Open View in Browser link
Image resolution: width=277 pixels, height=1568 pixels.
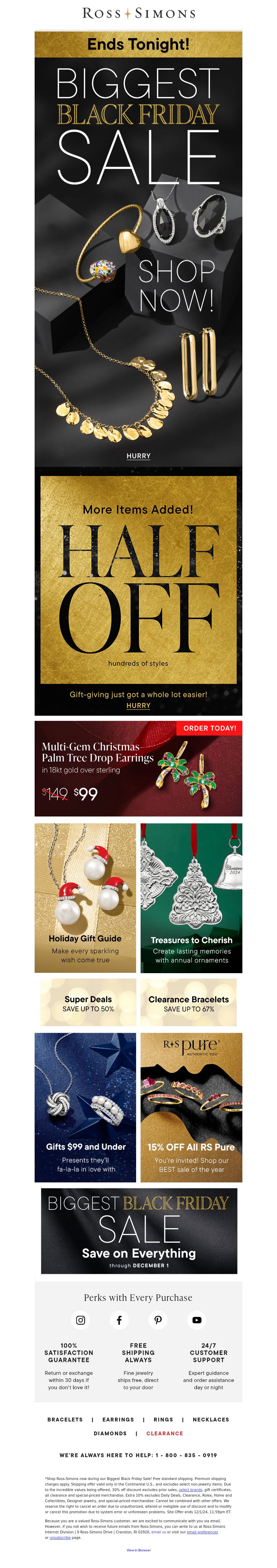pos(138,1550)
